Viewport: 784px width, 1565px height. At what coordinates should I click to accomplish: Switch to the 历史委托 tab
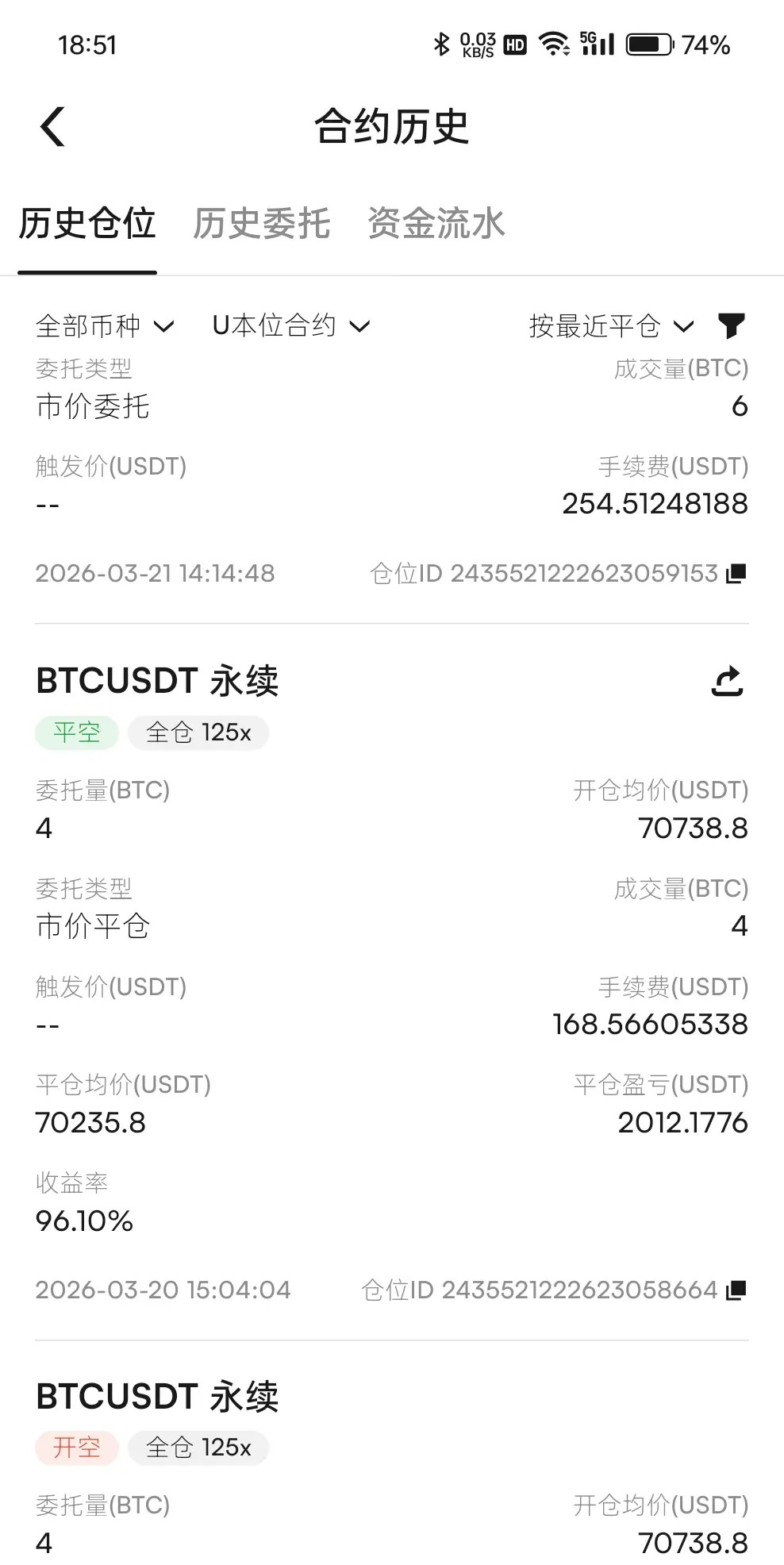pos(261,223)
